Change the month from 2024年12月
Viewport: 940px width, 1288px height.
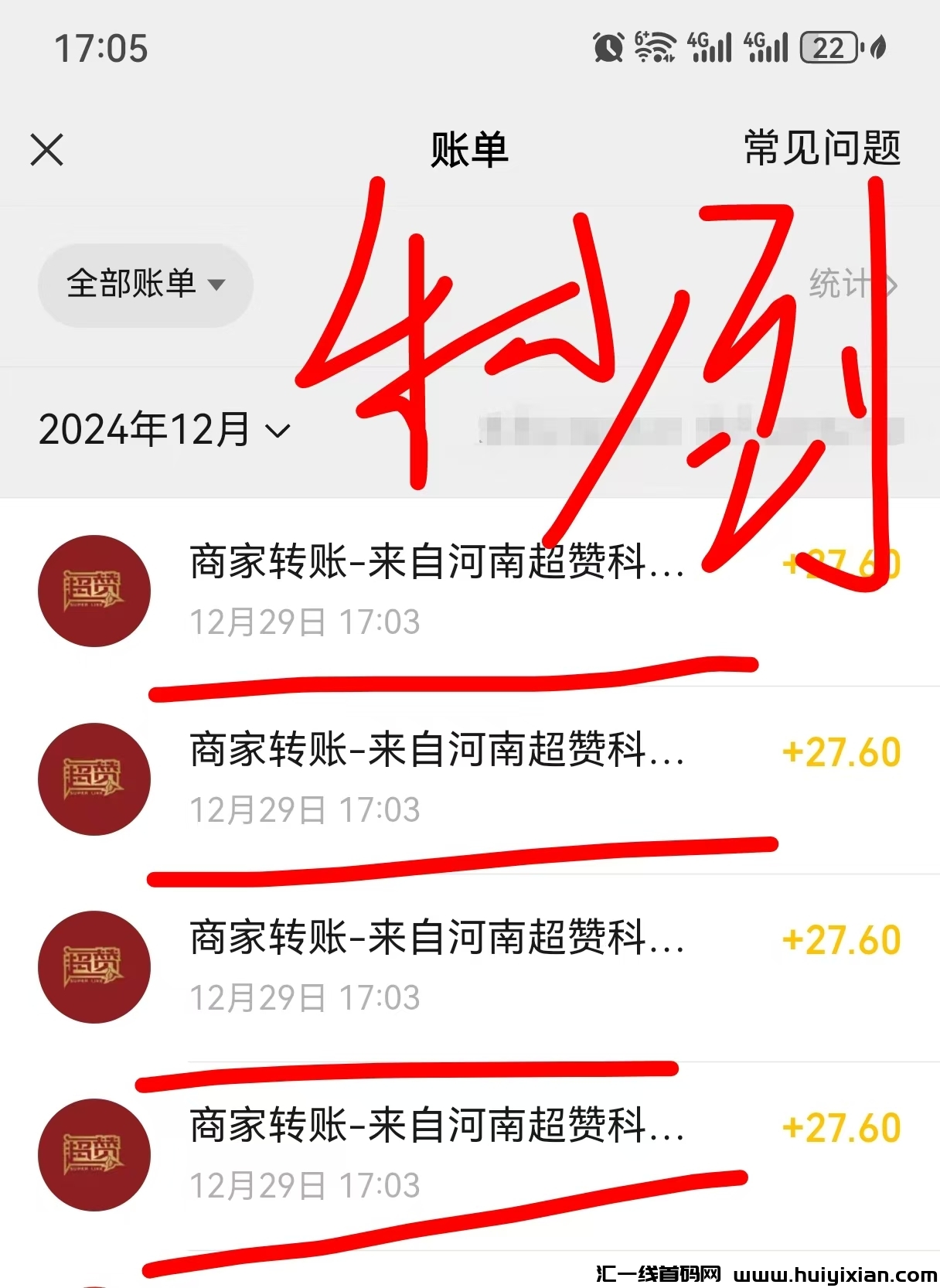164,430
